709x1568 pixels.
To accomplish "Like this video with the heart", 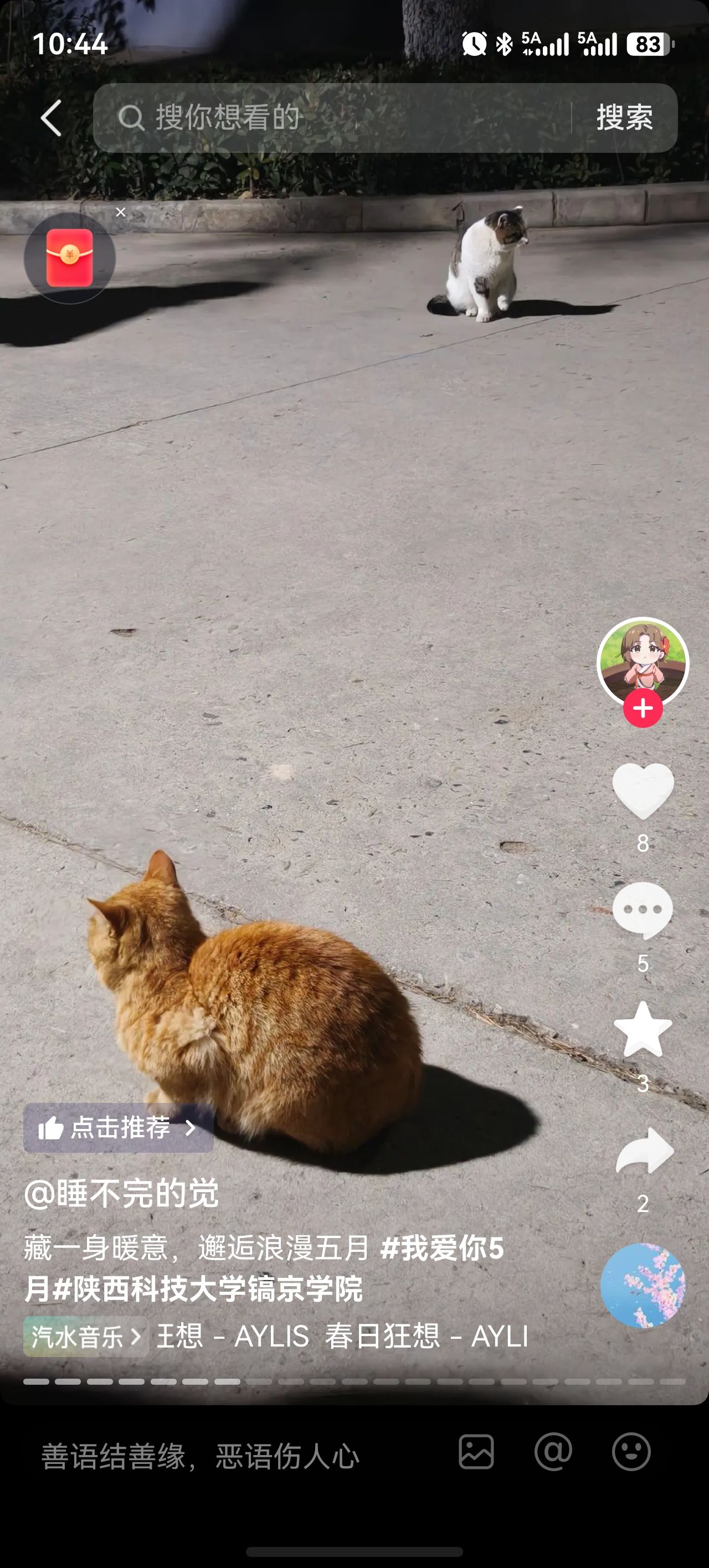I will [x=643, y=791].
